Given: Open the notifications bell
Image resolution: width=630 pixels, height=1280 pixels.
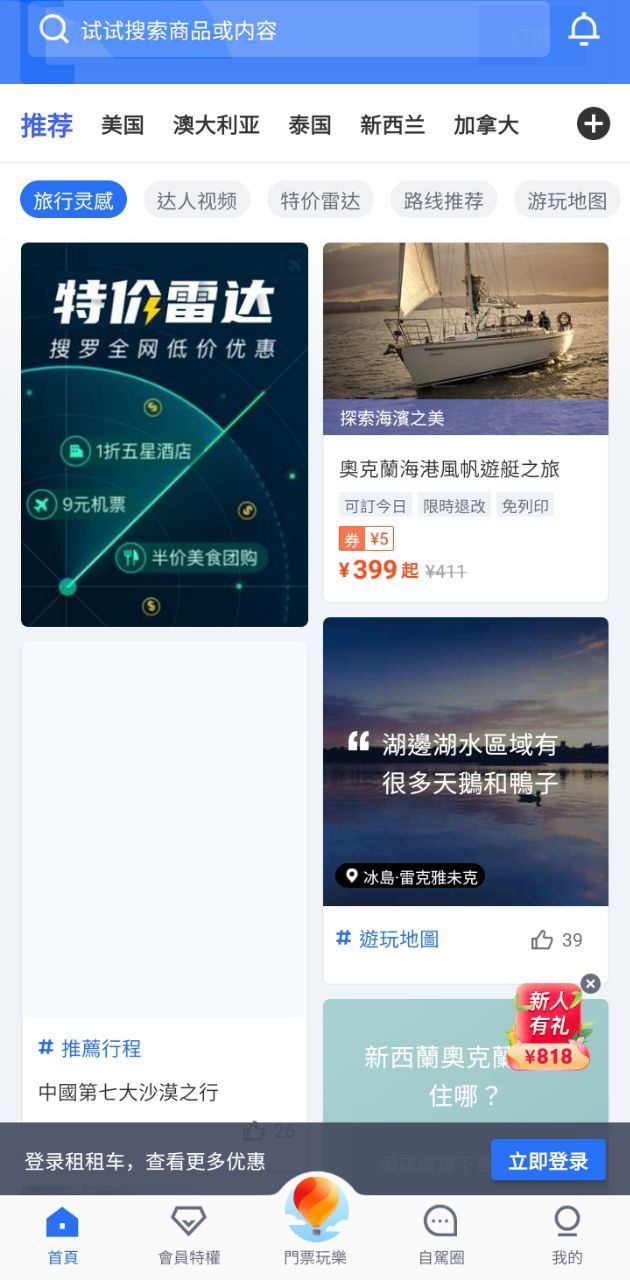Looking at the screenshot, I should coord(584,30).
